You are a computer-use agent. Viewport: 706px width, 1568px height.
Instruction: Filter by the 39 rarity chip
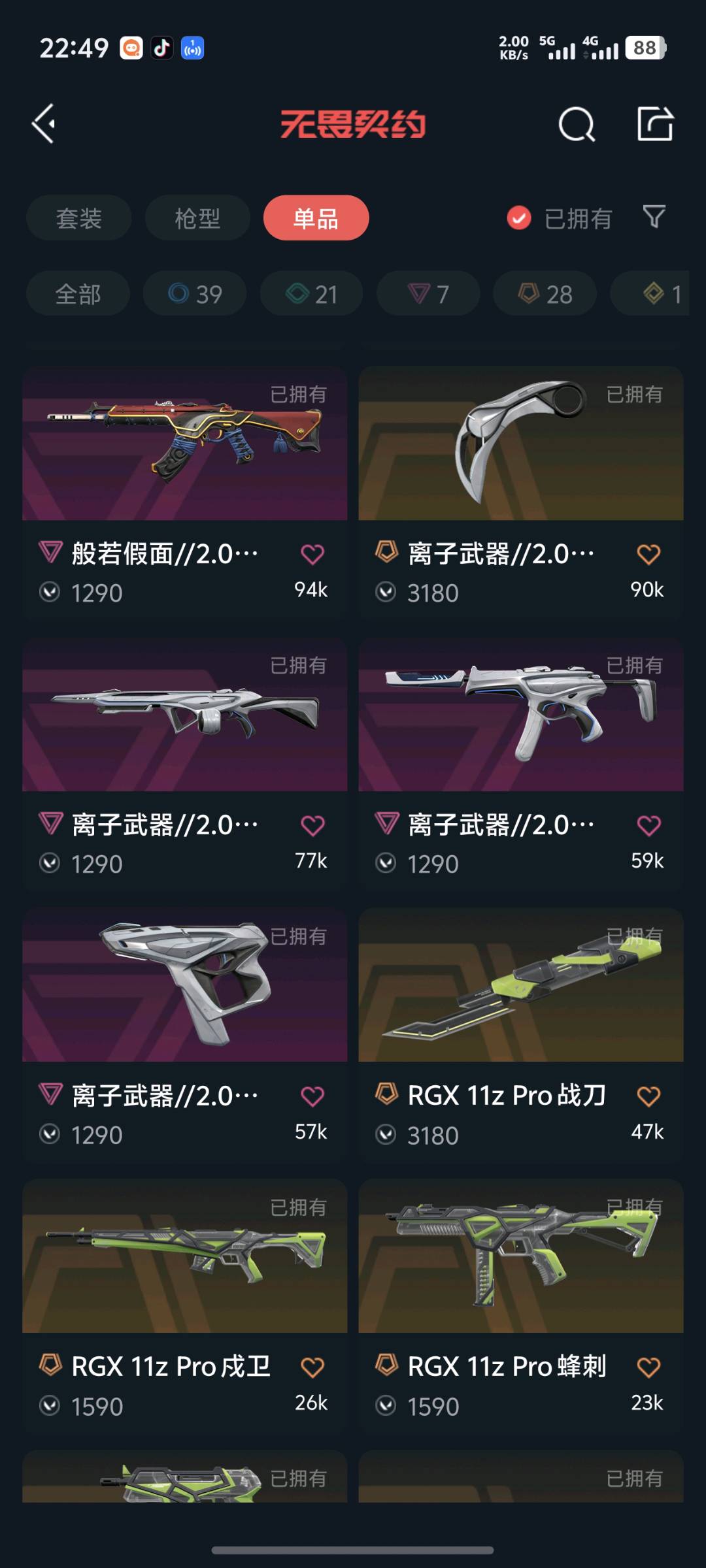(195, 294)
